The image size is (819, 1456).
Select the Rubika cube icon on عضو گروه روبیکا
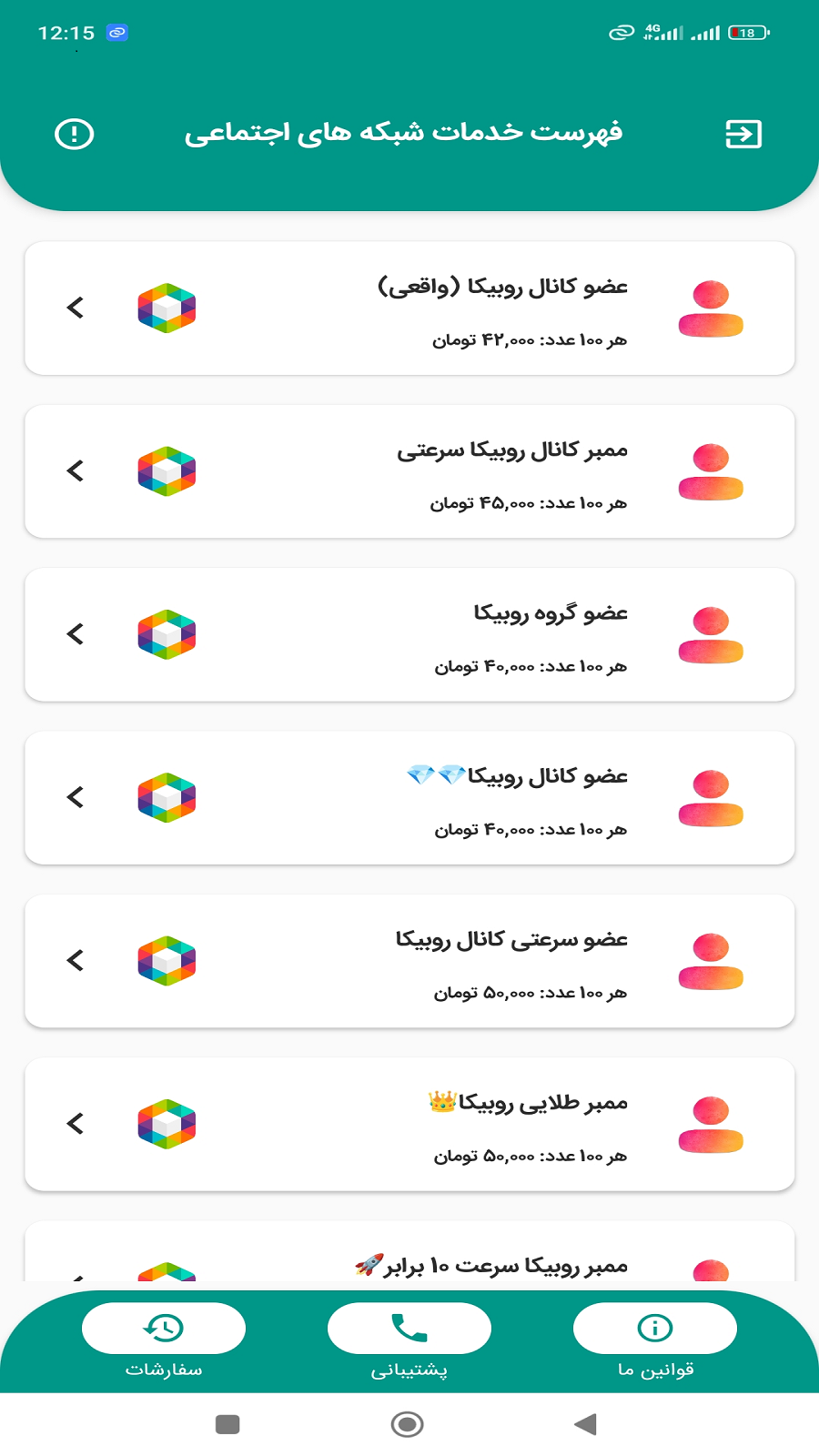[167, 634]
